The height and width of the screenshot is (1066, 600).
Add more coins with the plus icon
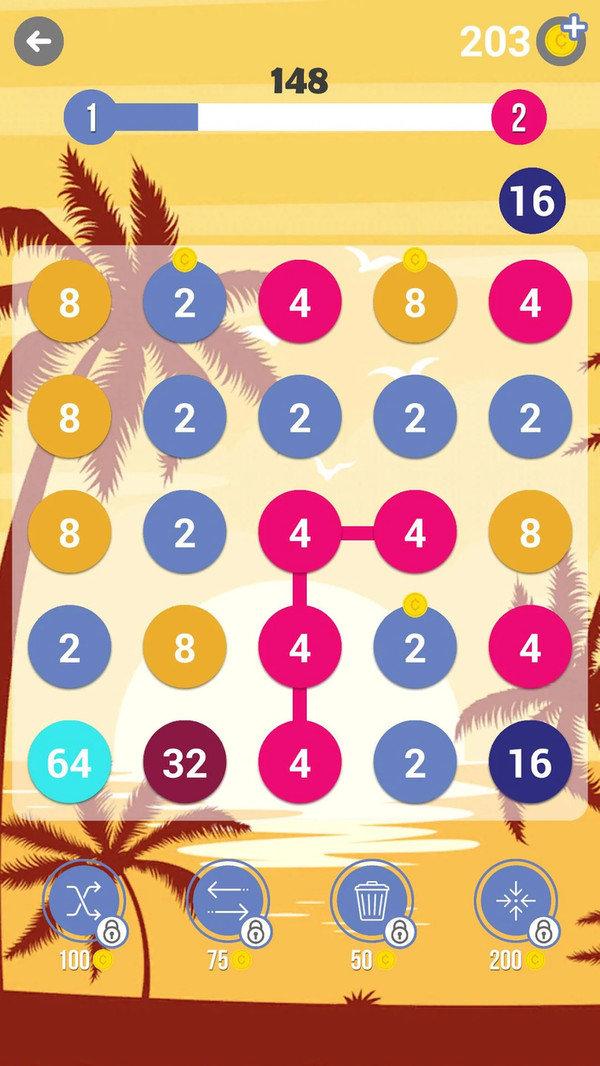click(574, 28)
